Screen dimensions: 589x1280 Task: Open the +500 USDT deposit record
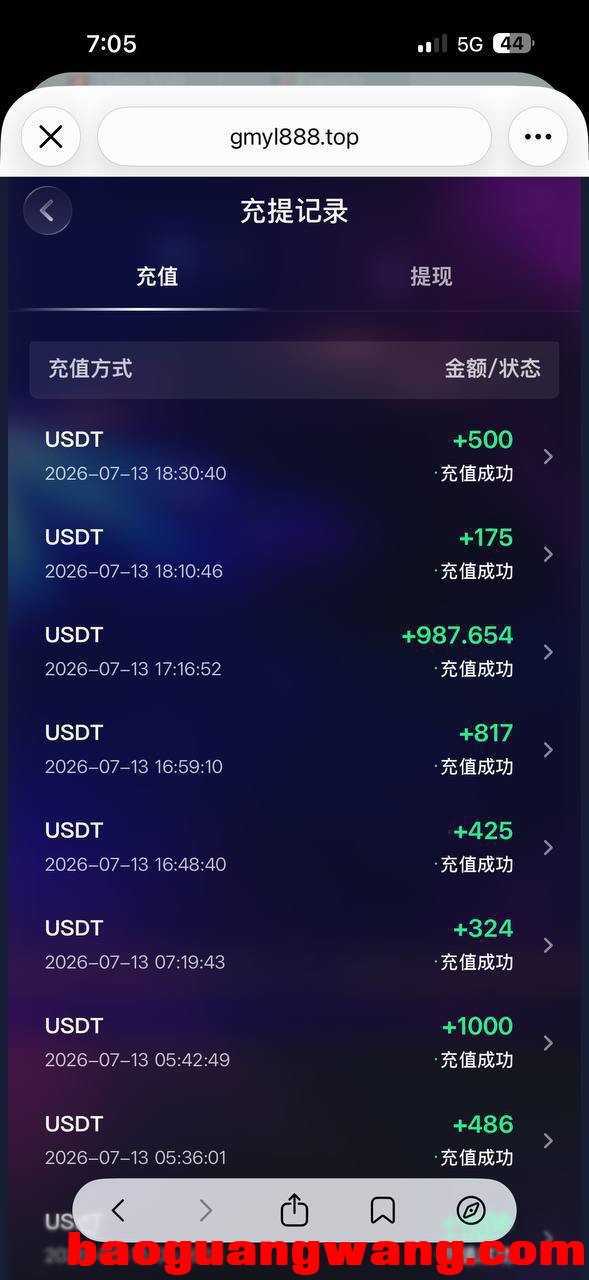click(294, 457)
